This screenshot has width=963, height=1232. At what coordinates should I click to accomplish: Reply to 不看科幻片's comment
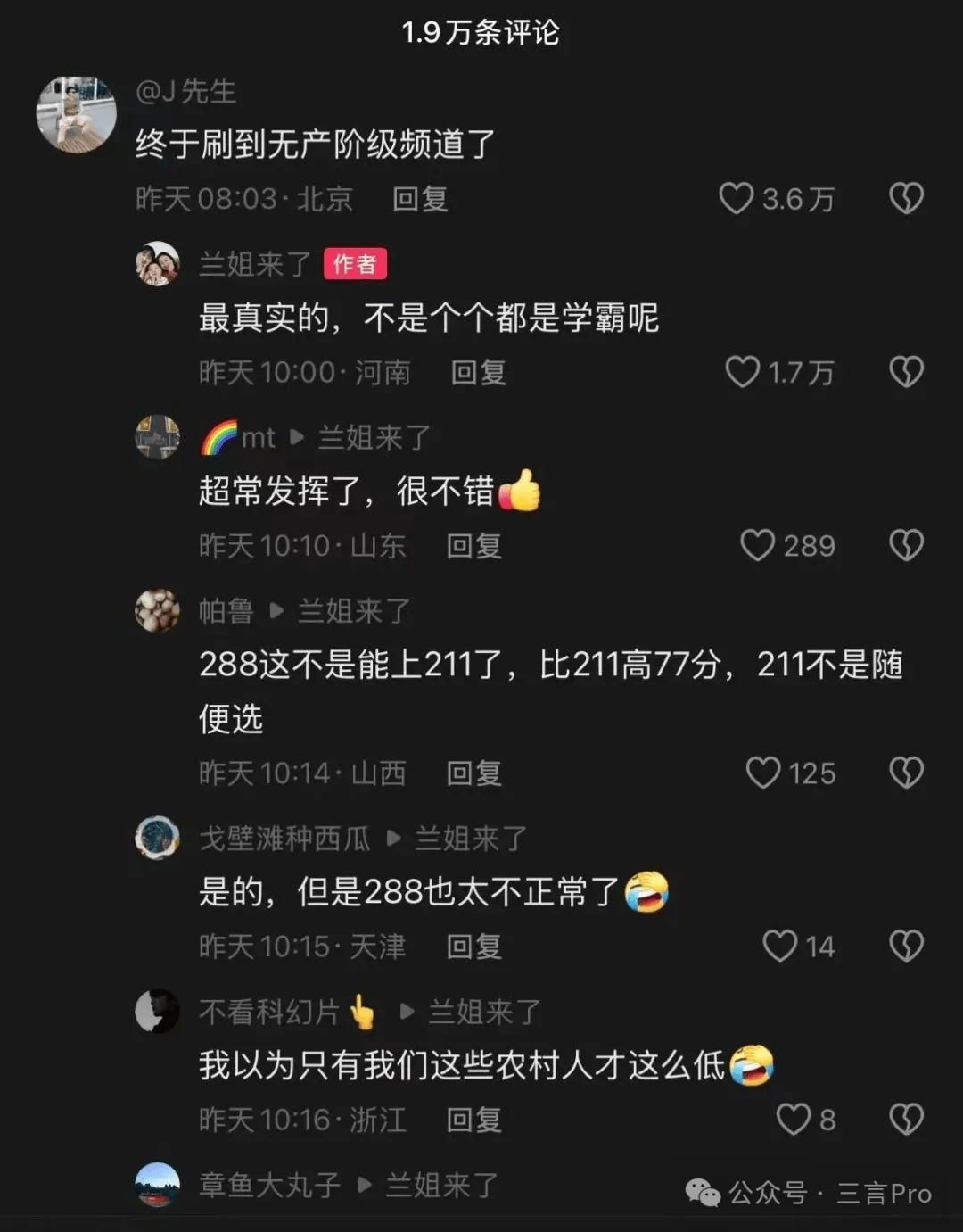coord(473,1120)
